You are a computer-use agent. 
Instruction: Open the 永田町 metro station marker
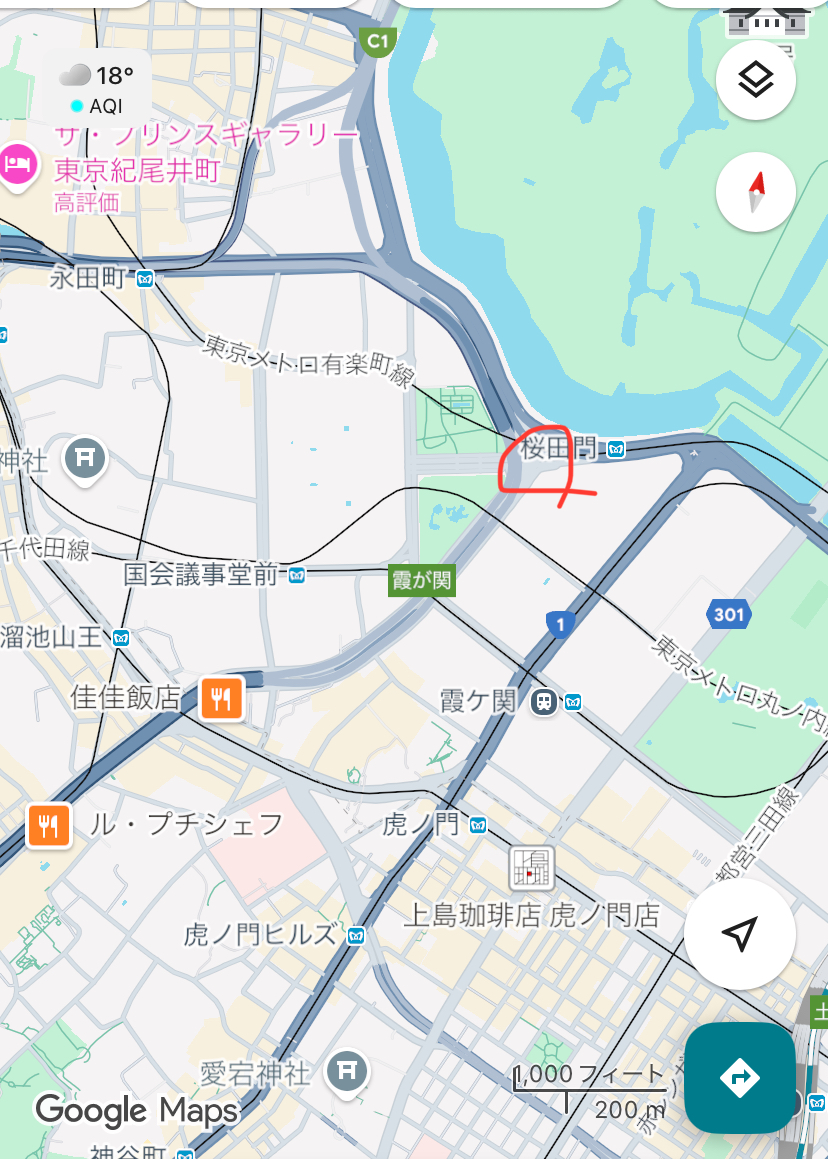pos(146,278)
